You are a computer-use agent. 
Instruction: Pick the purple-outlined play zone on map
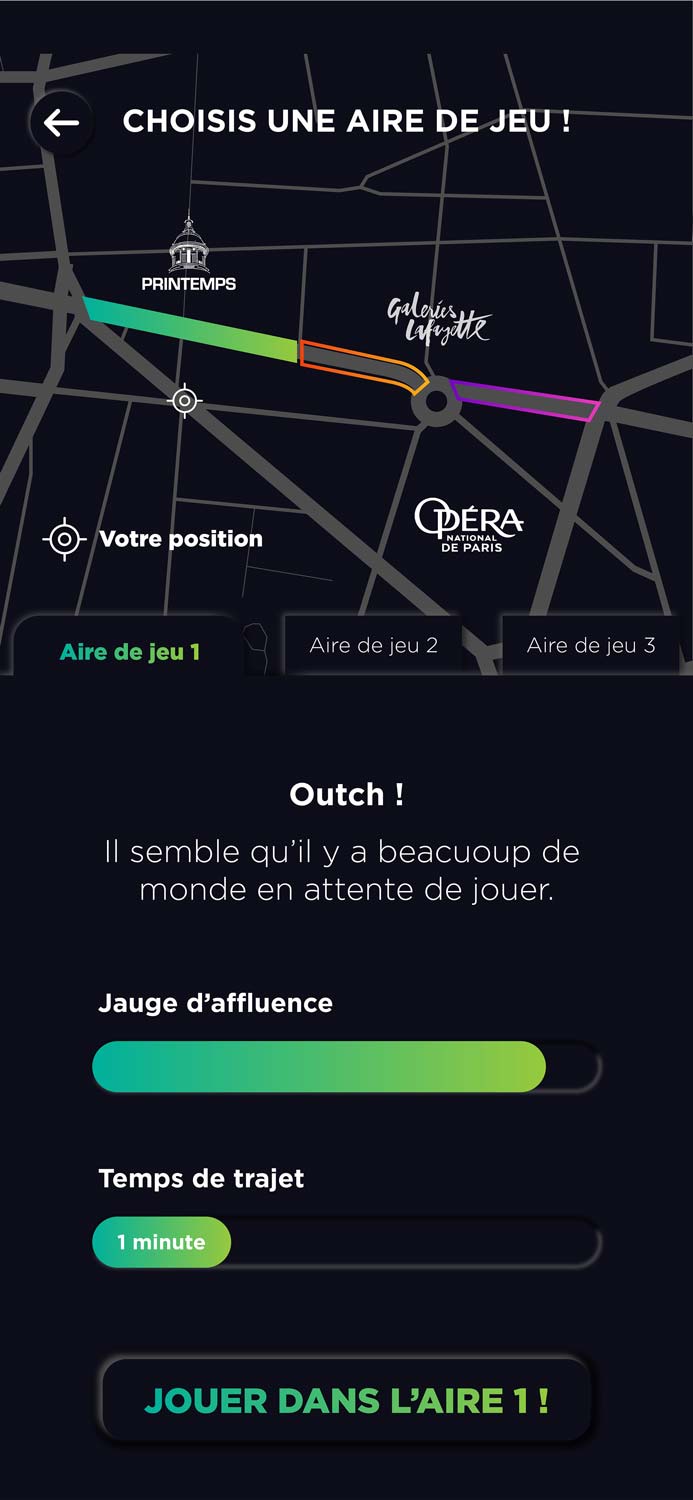click(525, 399)
